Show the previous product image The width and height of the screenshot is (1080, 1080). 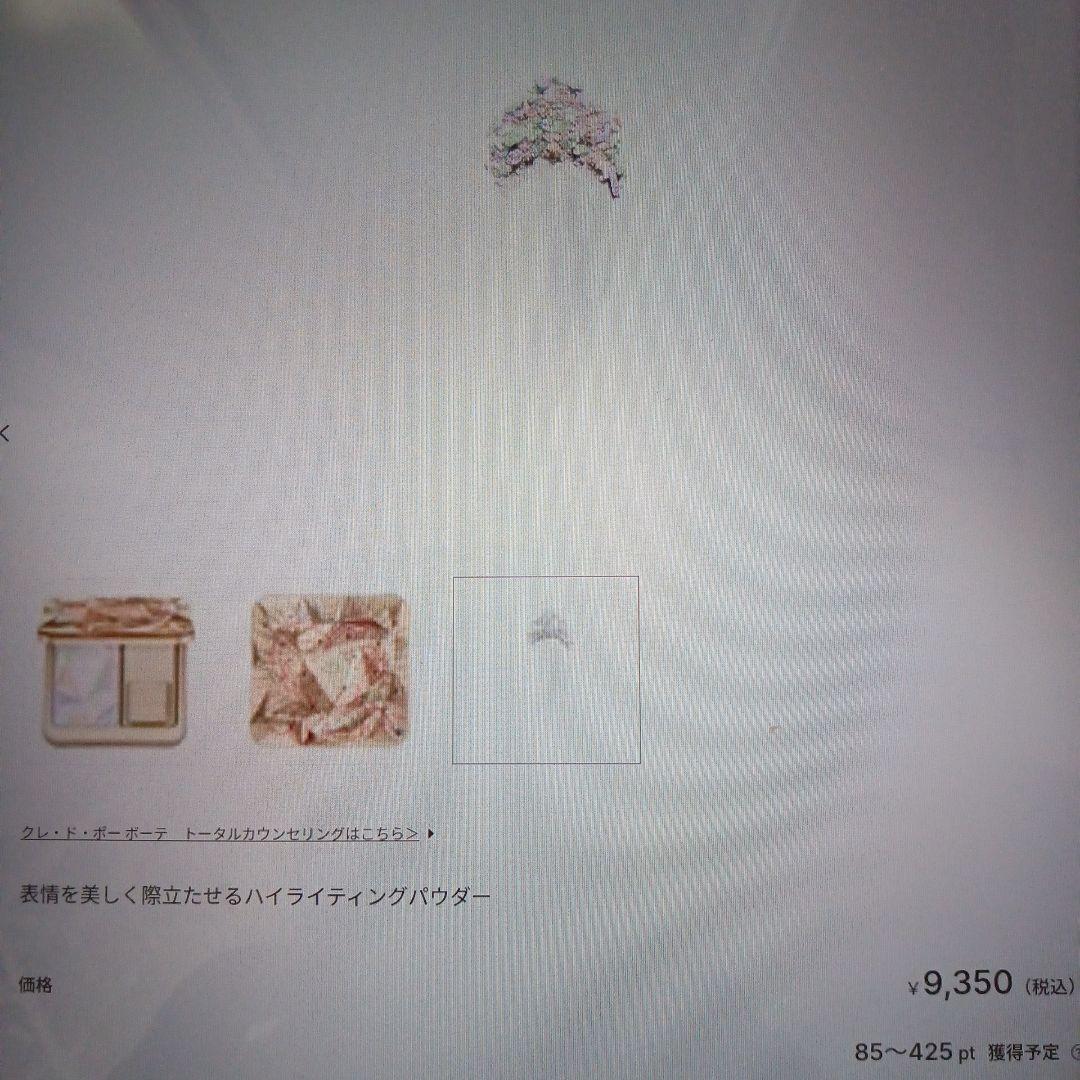click(5, 434)
